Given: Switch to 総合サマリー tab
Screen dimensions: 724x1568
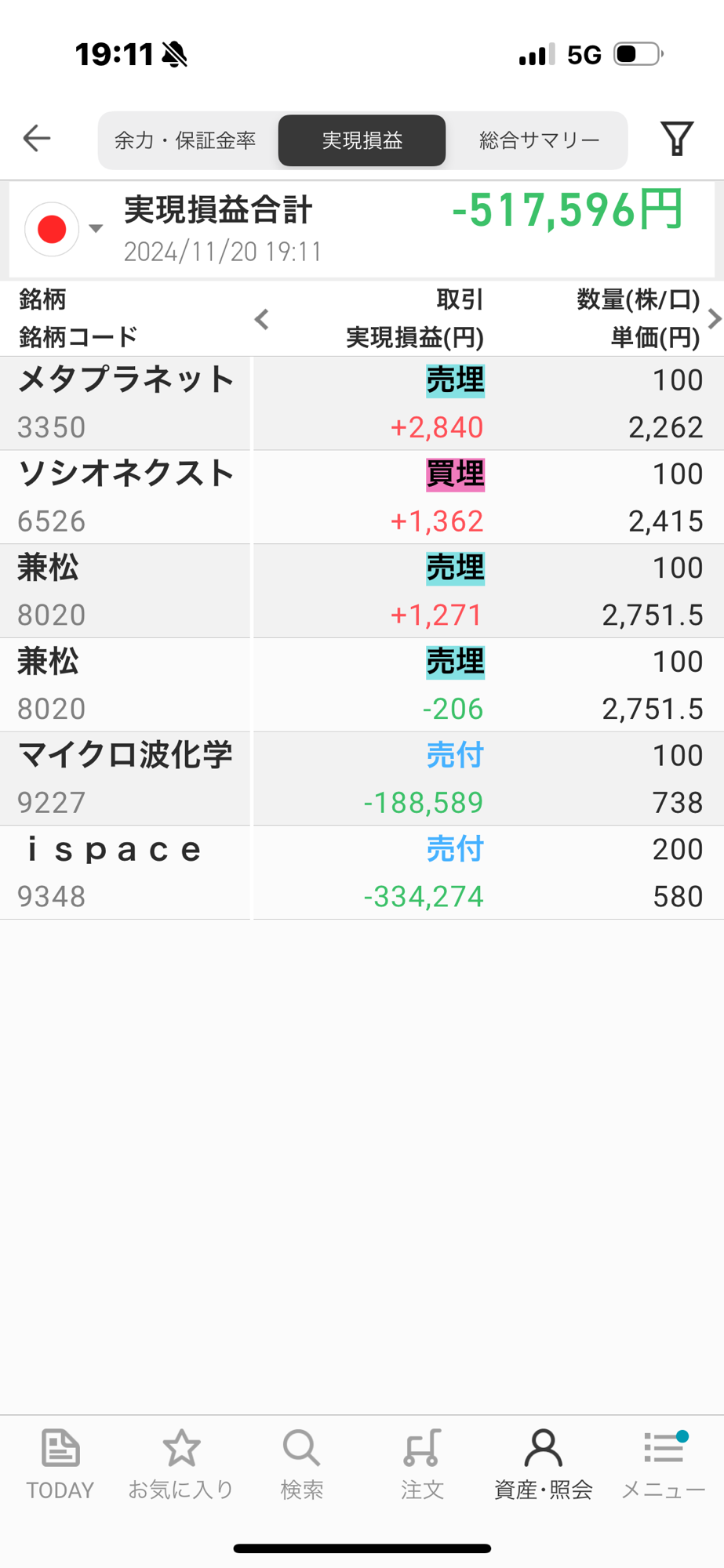Looking at the screenshot, I should tap(539, 140).
